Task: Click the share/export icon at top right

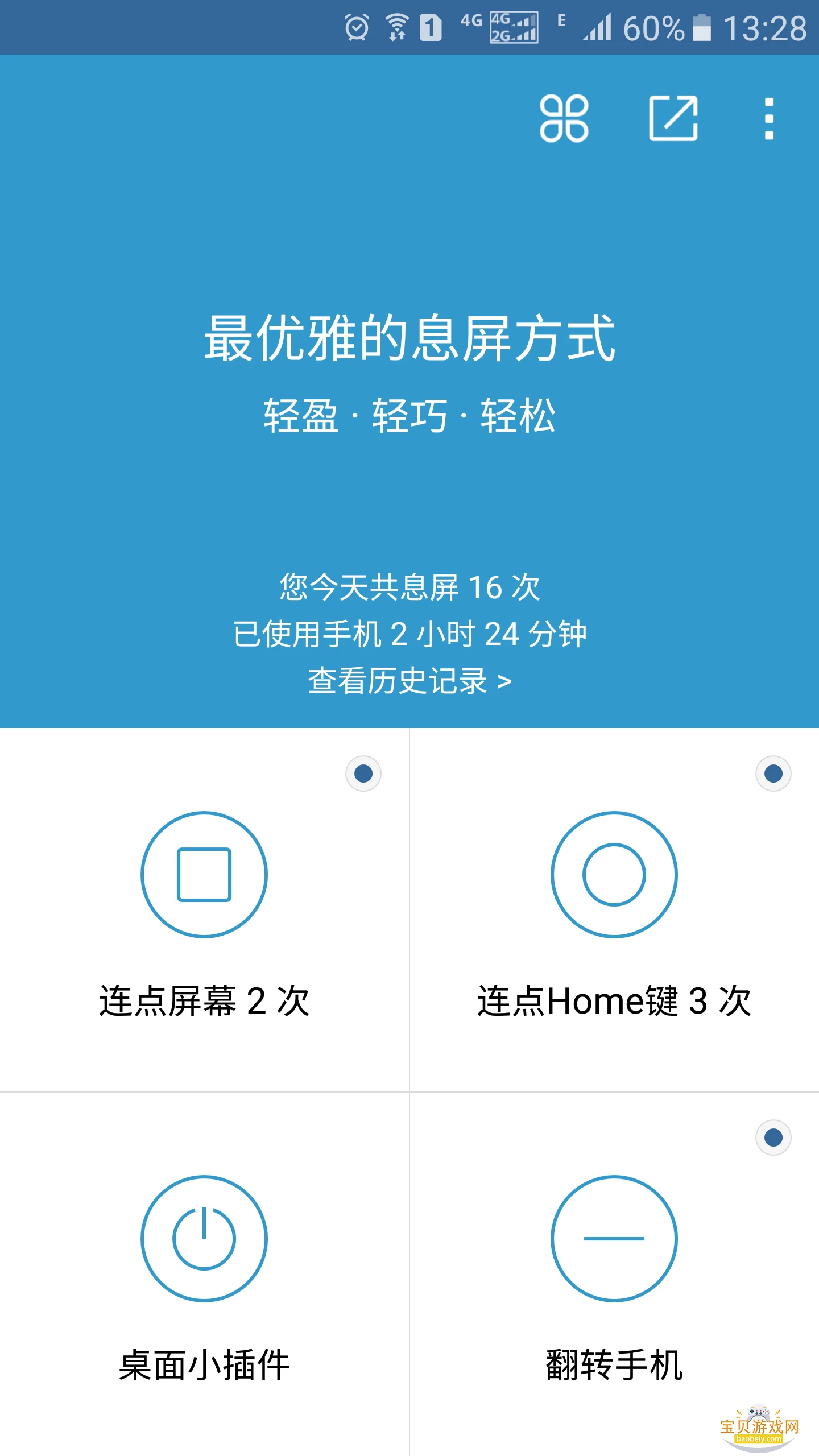Action: point(674,119)
